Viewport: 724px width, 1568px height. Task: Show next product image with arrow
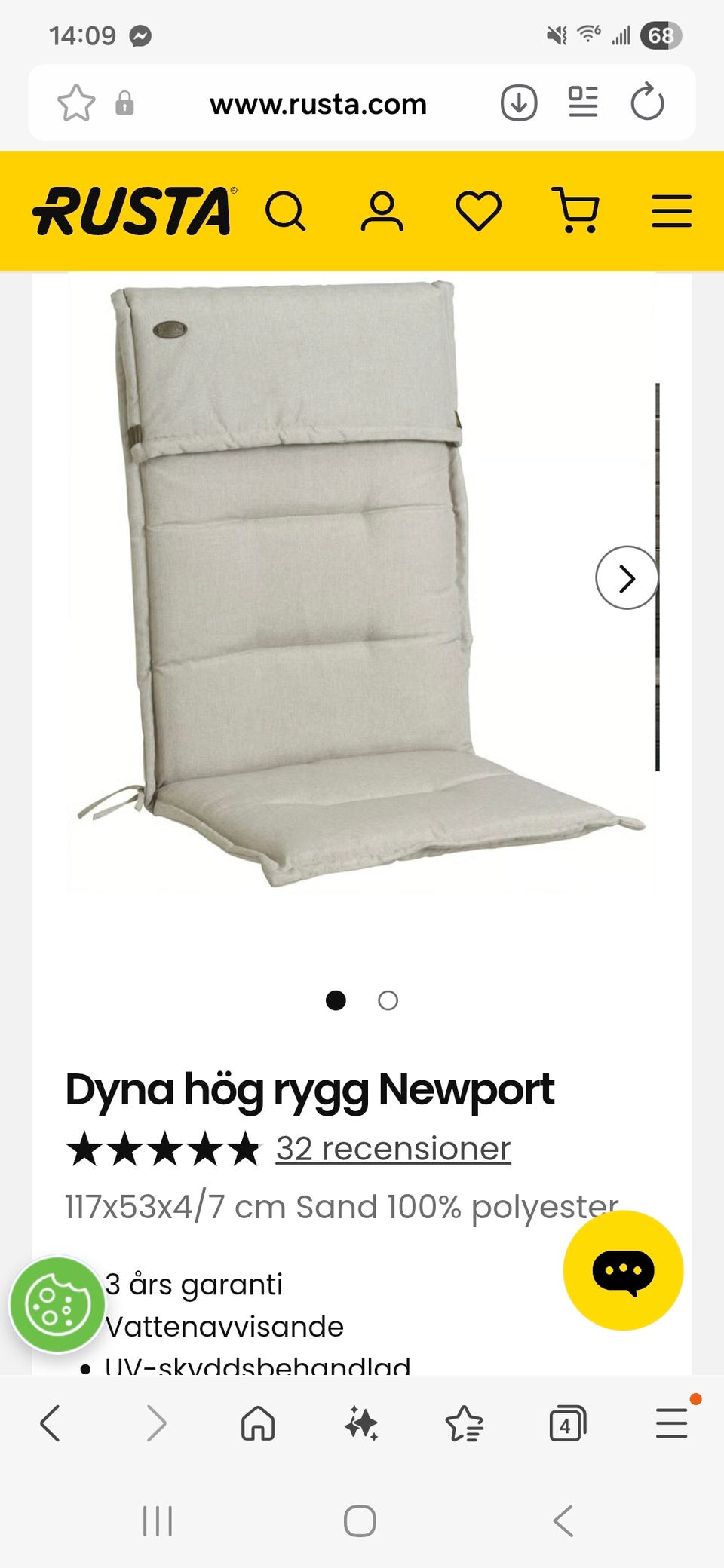coord(627,578)
